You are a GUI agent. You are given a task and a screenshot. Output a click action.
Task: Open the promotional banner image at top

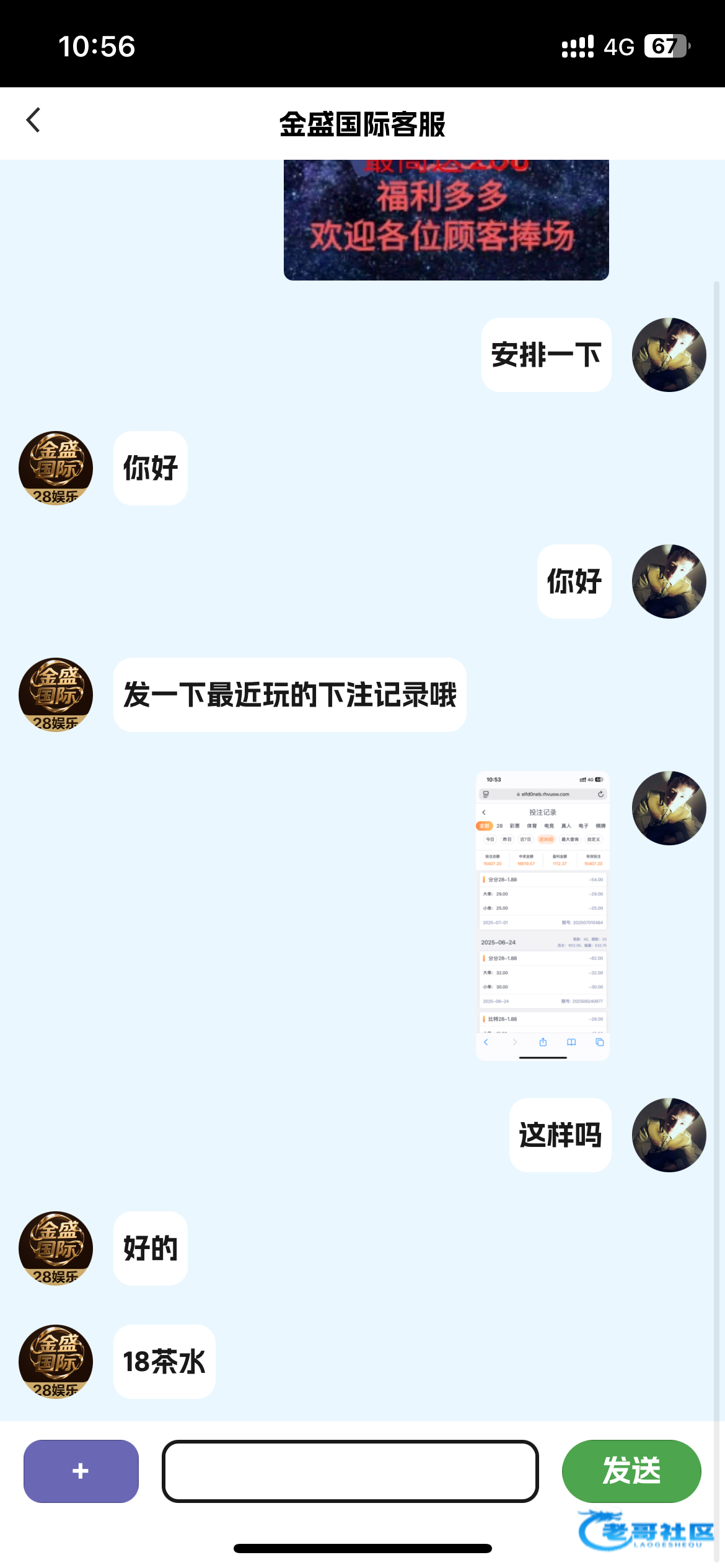click(x=446, y=220)
